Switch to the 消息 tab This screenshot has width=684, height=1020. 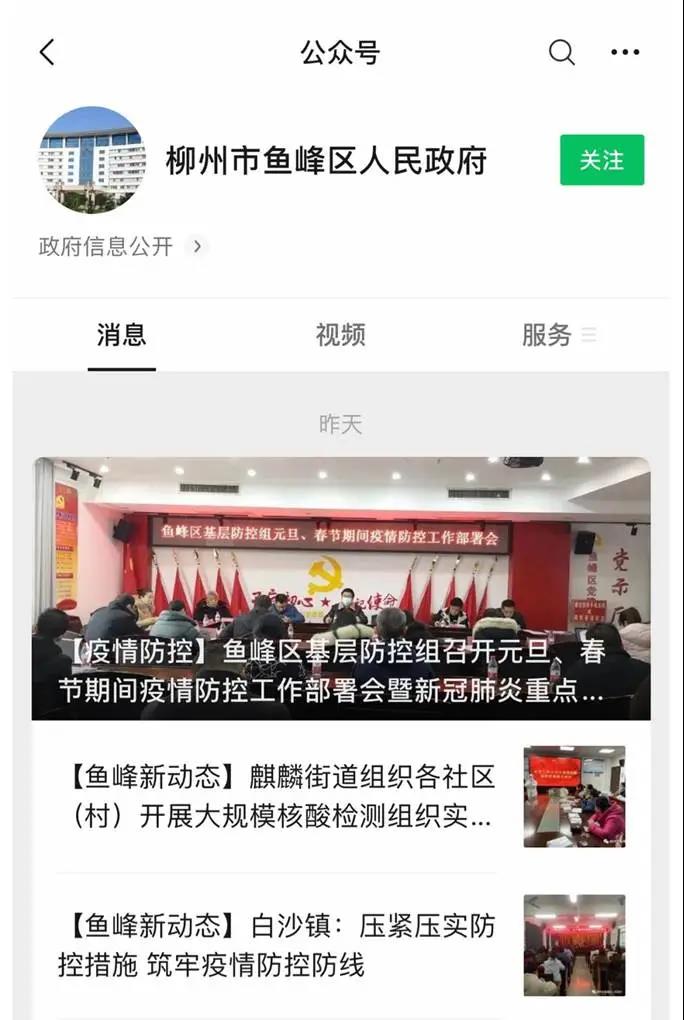[x=121, y=335]
